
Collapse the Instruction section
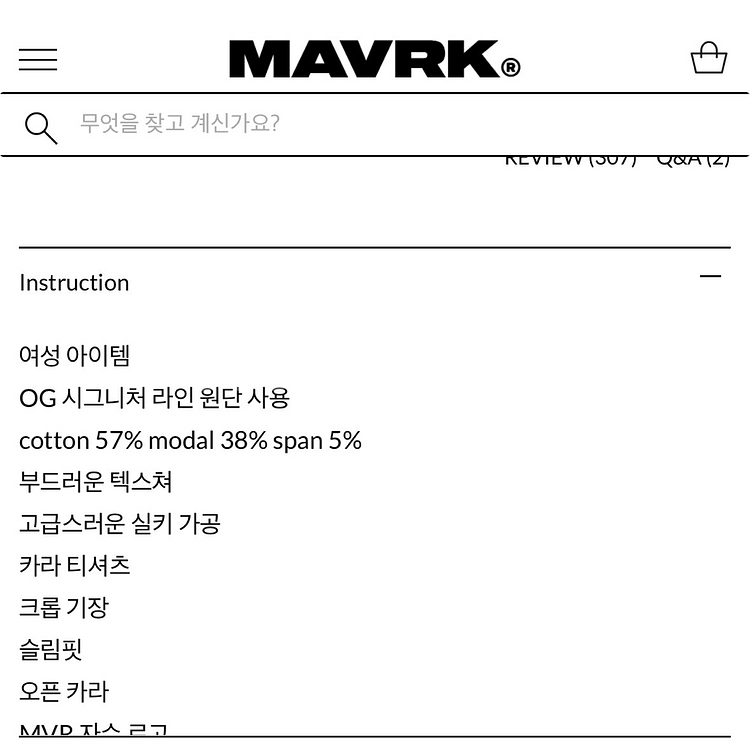710,276
